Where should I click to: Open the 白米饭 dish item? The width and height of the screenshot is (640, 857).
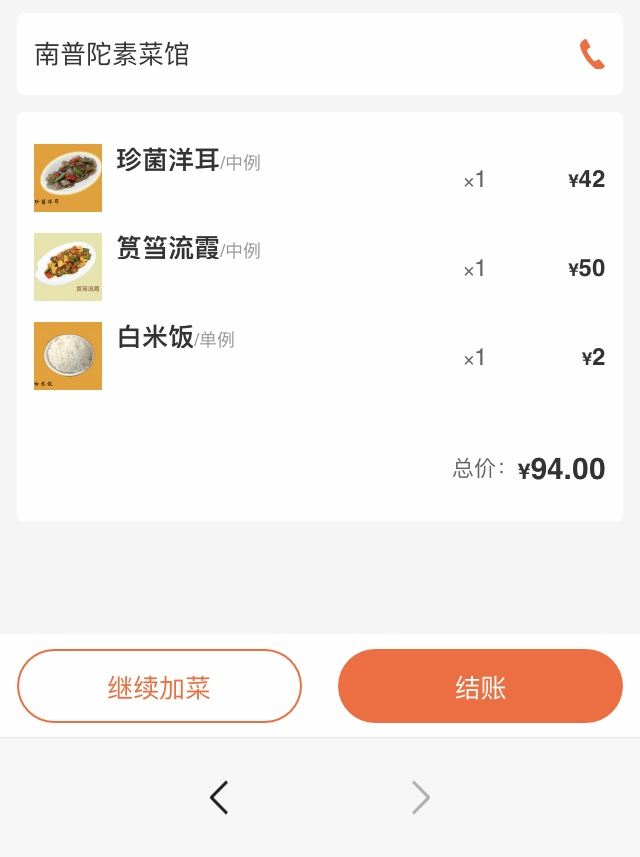156,338
